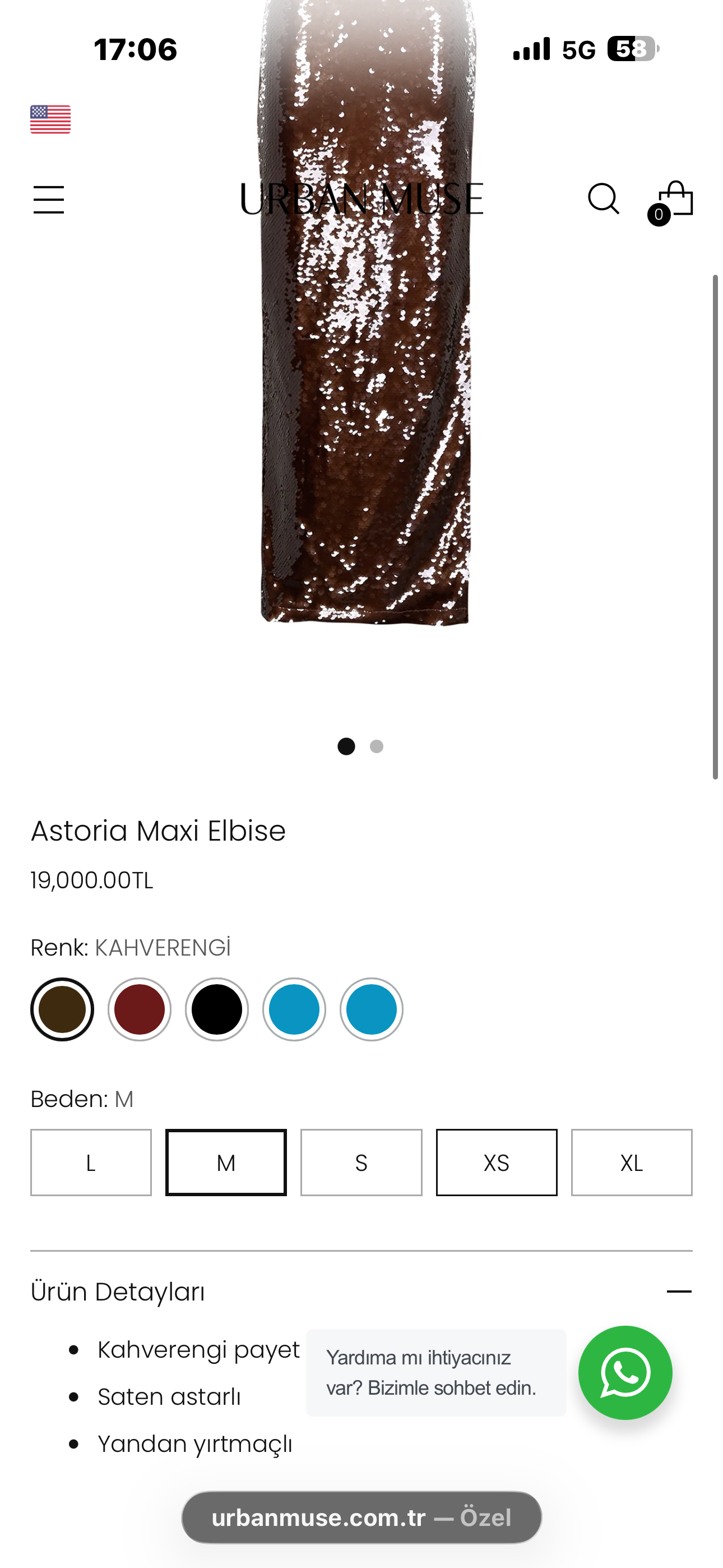Collapse the Ürün Detayları section
Viewport: 723px width, 1568px height.
[x=361, y=1292]
